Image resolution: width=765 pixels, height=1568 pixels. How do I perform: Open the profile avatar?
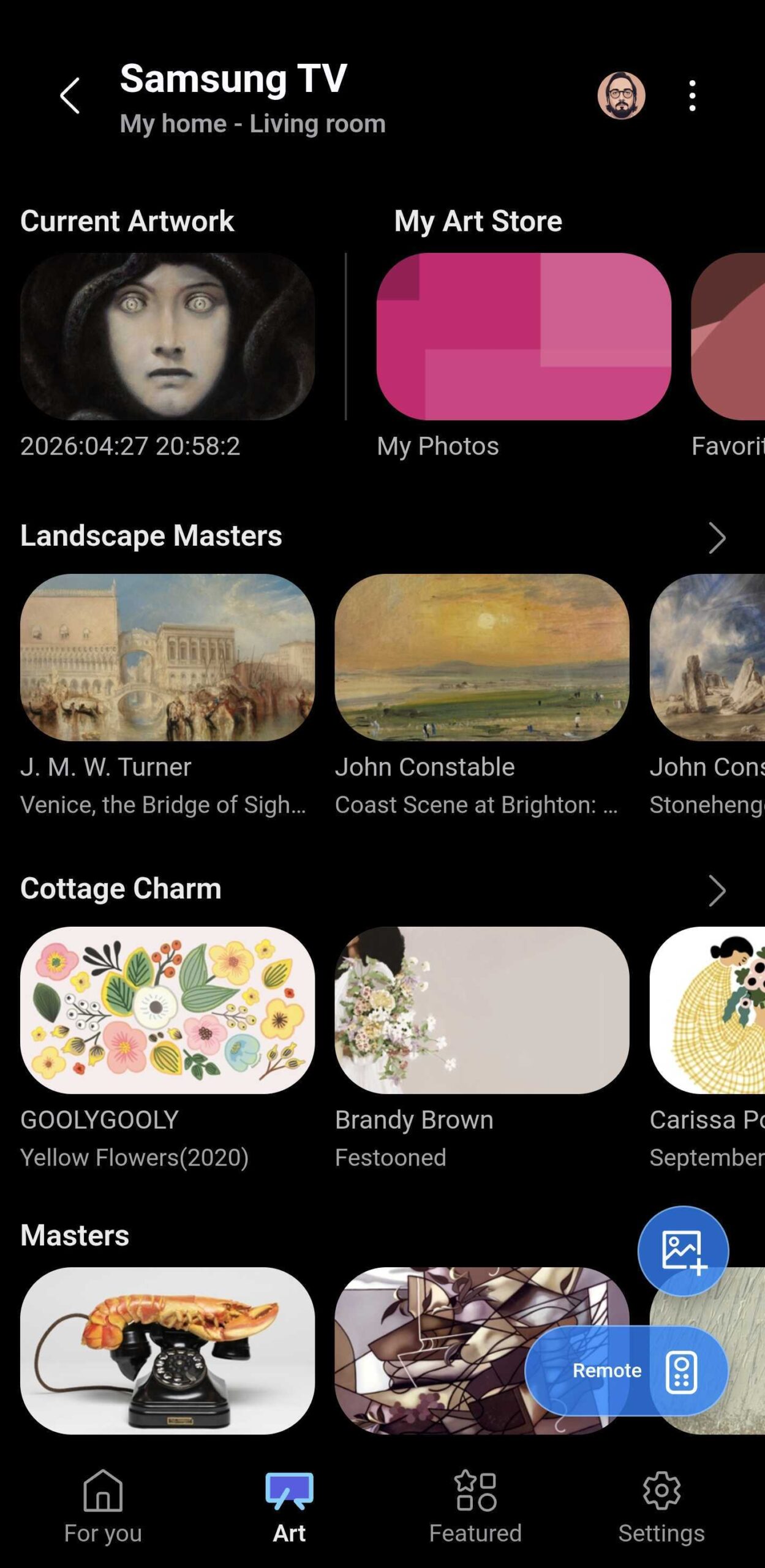tap(620, 96)
